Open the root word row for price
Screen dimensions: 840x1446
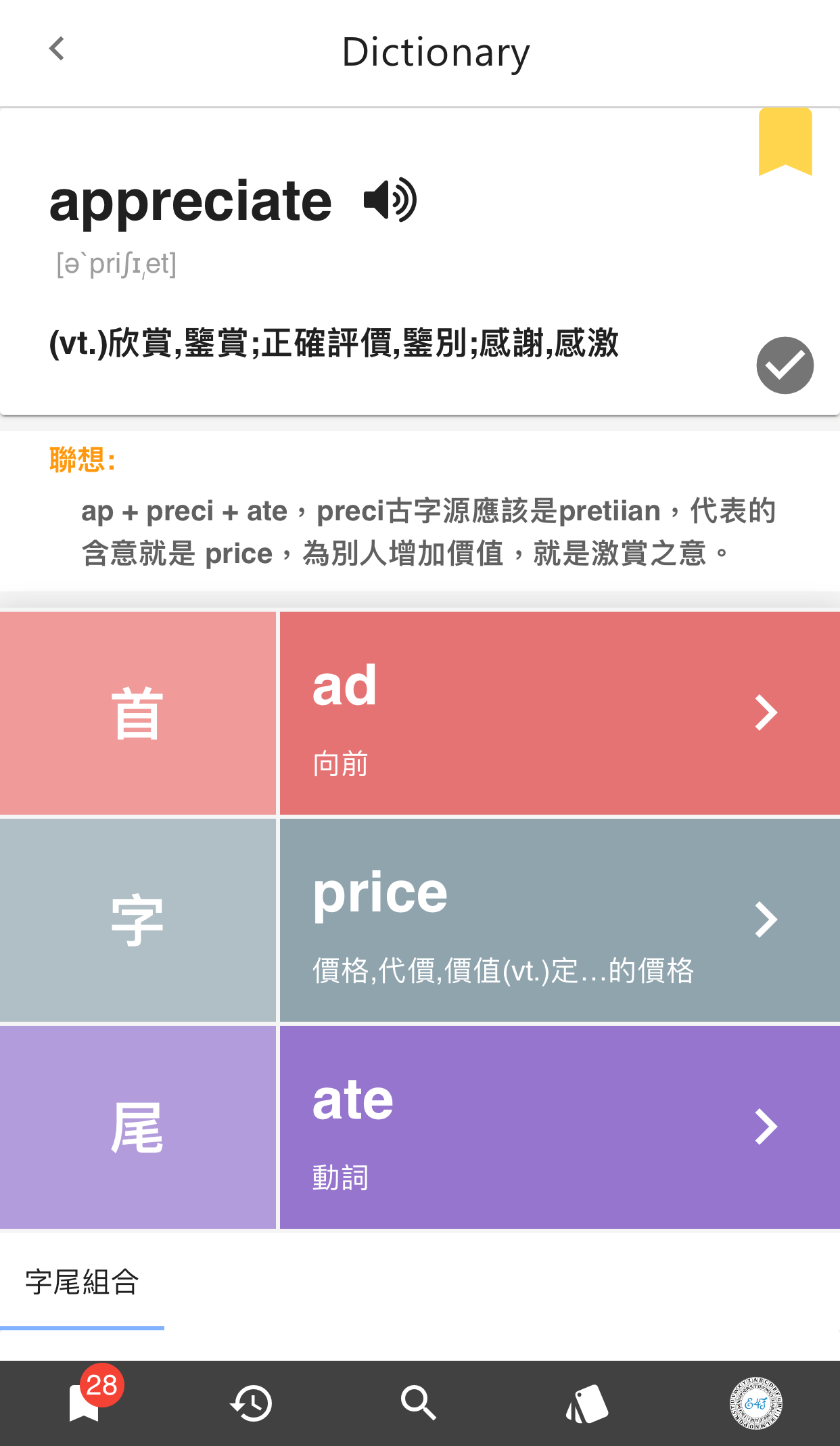(559, 920)
